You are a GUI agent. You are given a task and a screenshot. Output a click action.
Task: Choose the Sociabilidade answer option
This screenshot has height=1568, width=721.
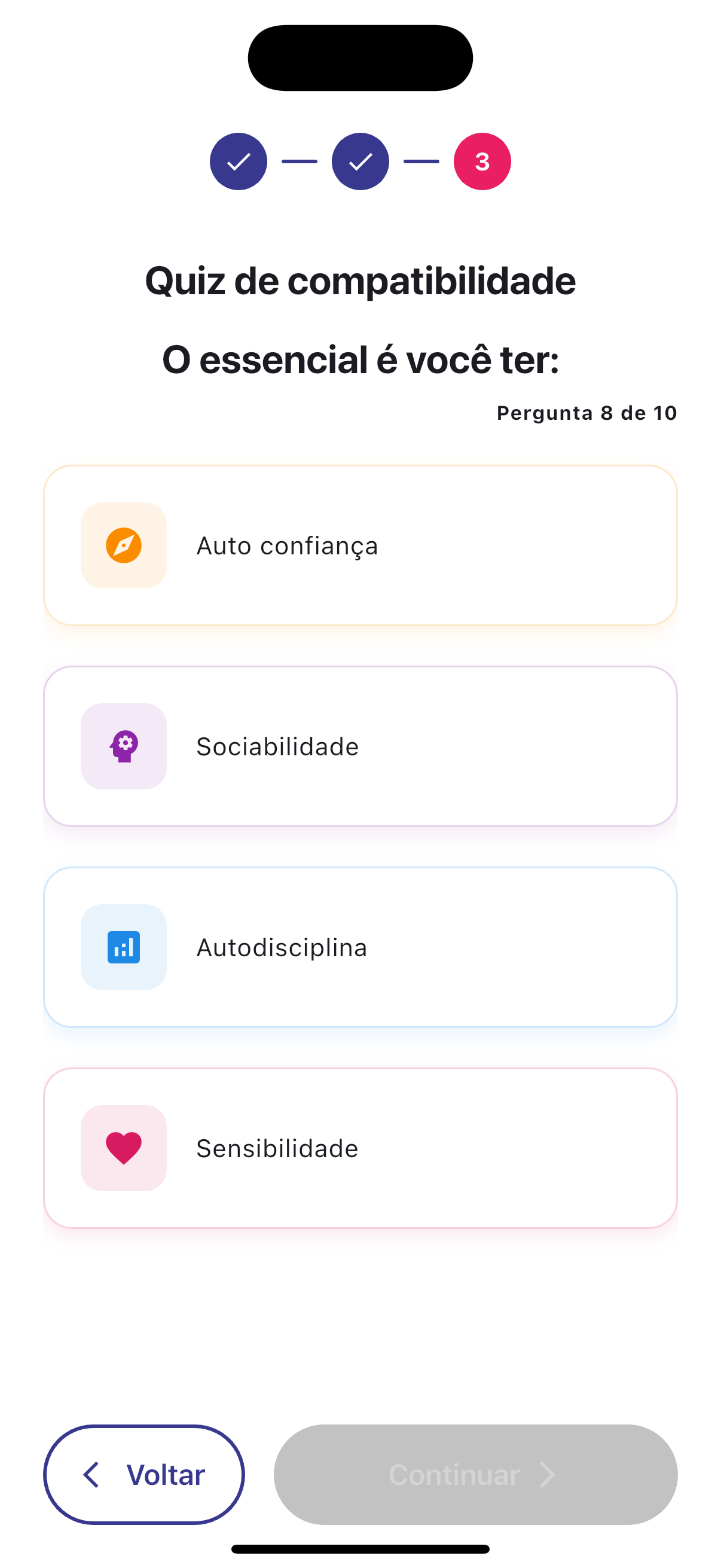360,746
